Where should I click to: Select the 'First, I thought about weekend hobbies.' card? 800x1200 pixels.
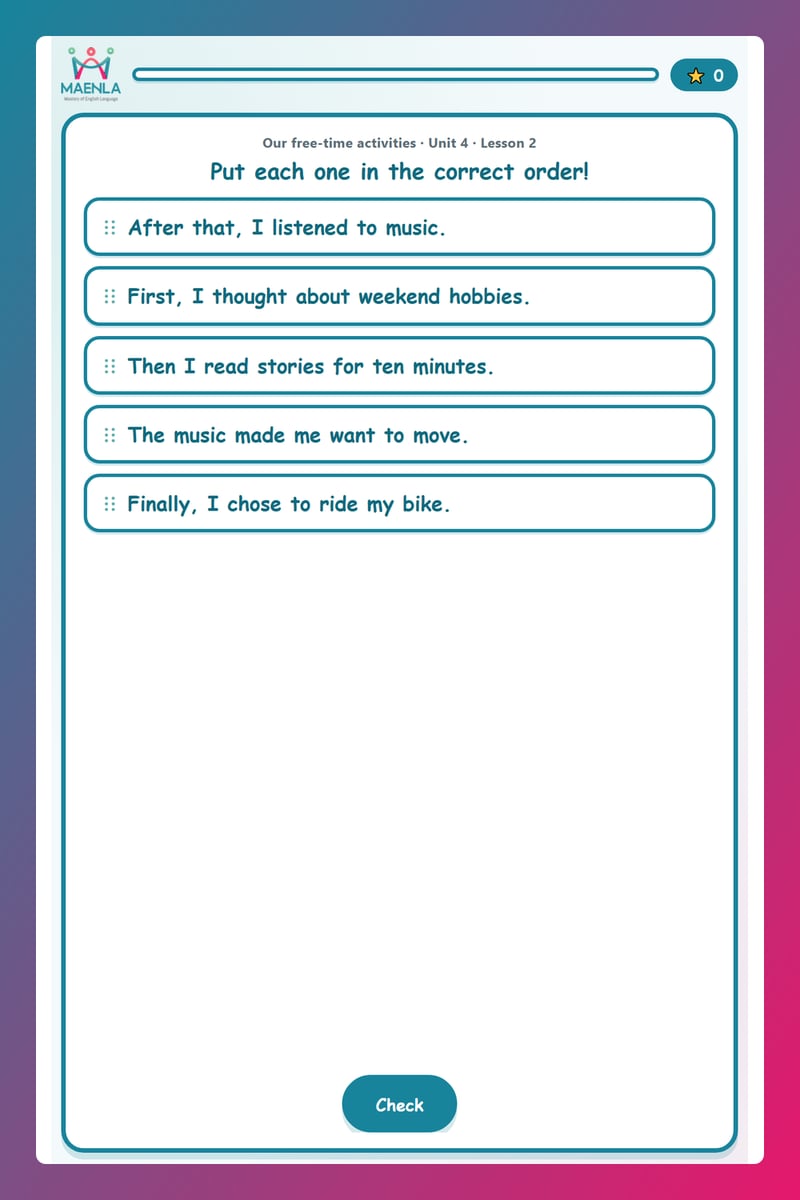coord(399,296)
